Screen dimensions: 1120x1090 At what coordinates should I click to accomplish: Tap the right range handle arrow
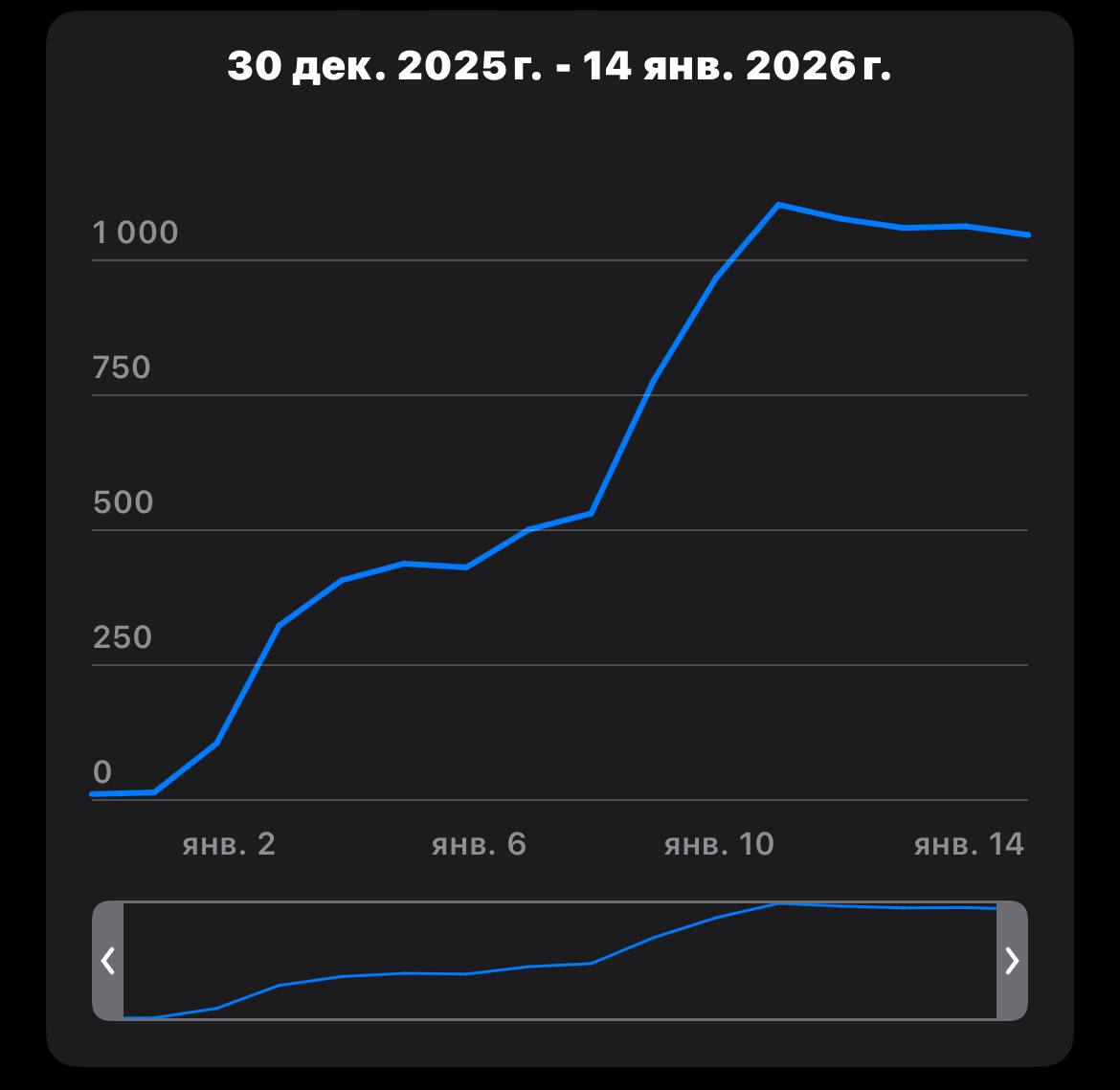(x=1012, y=961)
